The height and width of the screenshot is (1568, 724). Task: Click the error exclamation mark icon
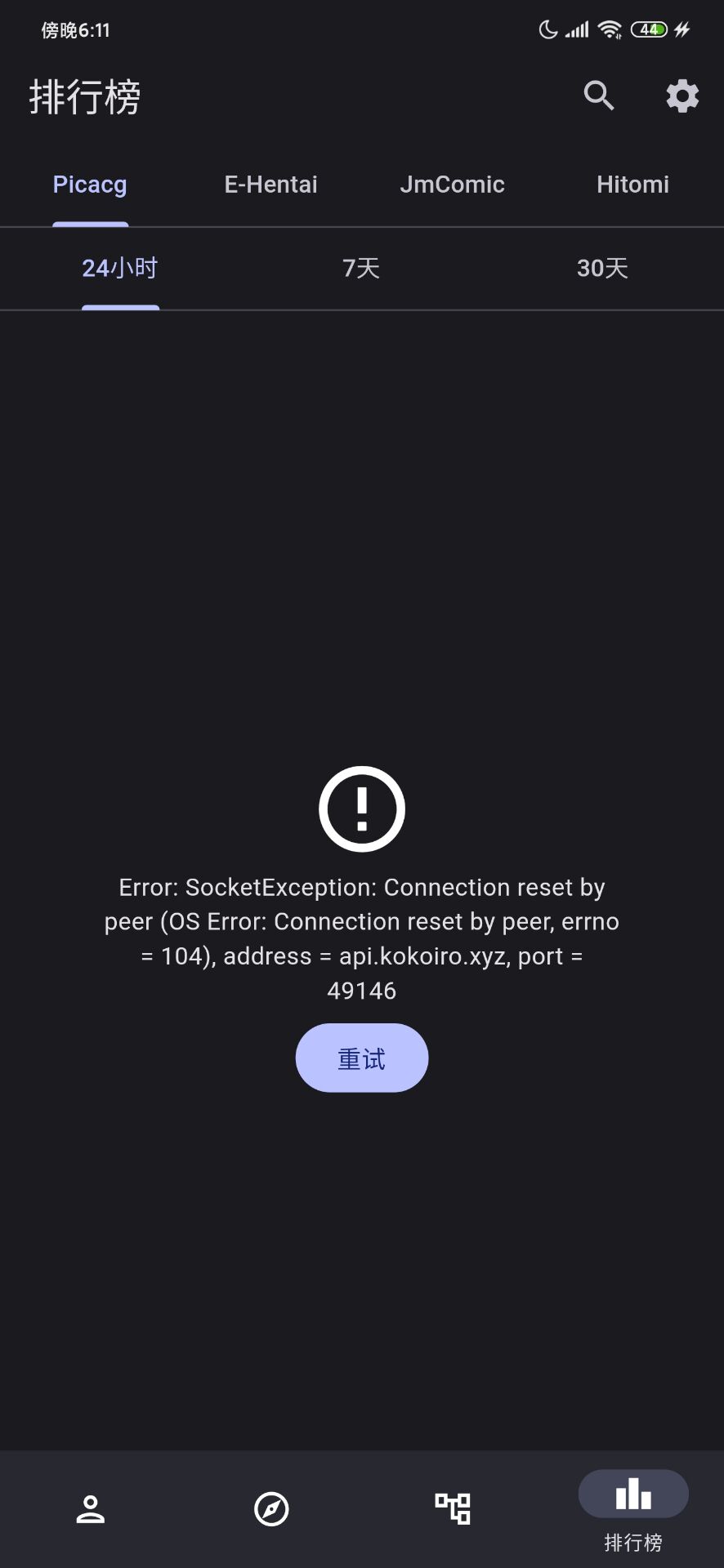pyautogui.click(x=362, y=808)
